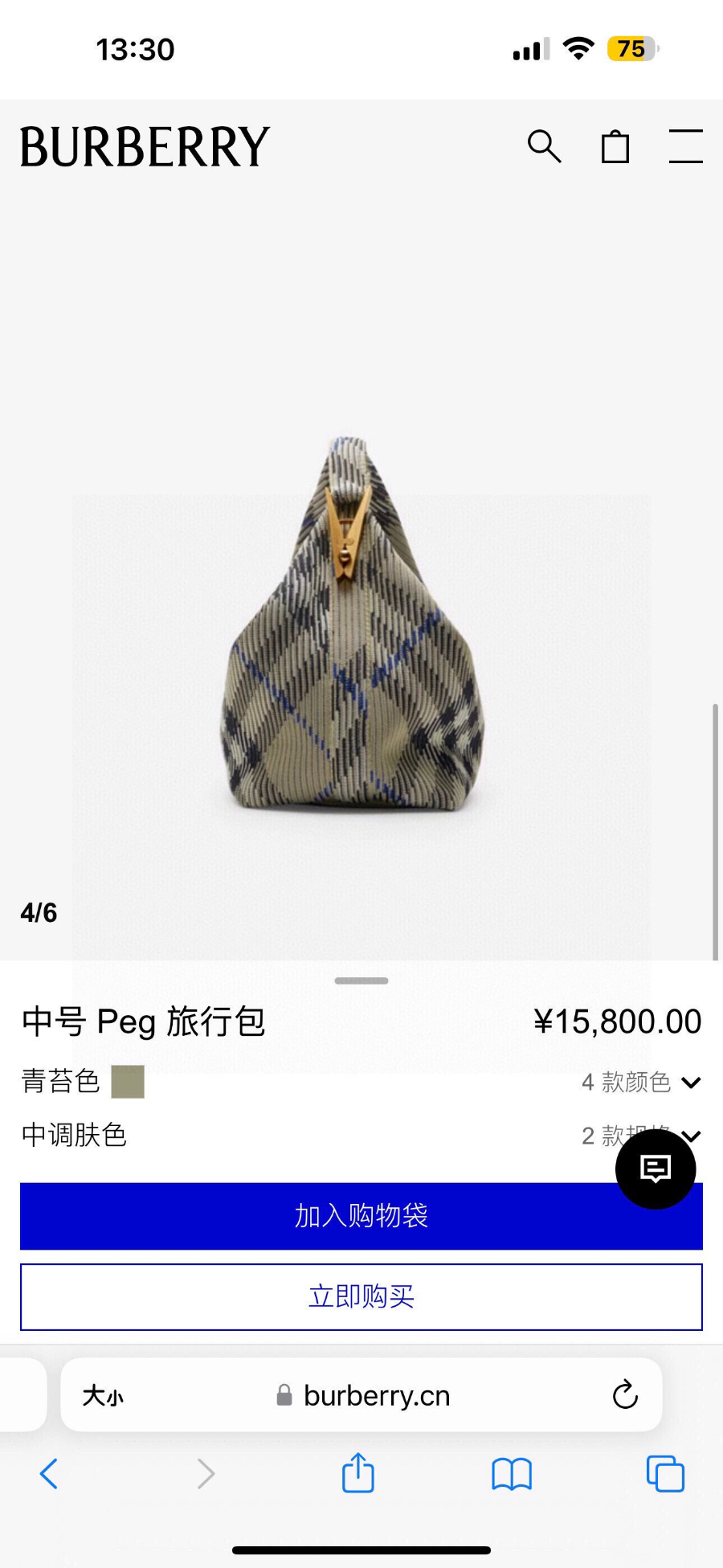Open the 大小 page settings
Image resolution: width=723 pixels, height=1568 pixels.
tap(103, 1396)
